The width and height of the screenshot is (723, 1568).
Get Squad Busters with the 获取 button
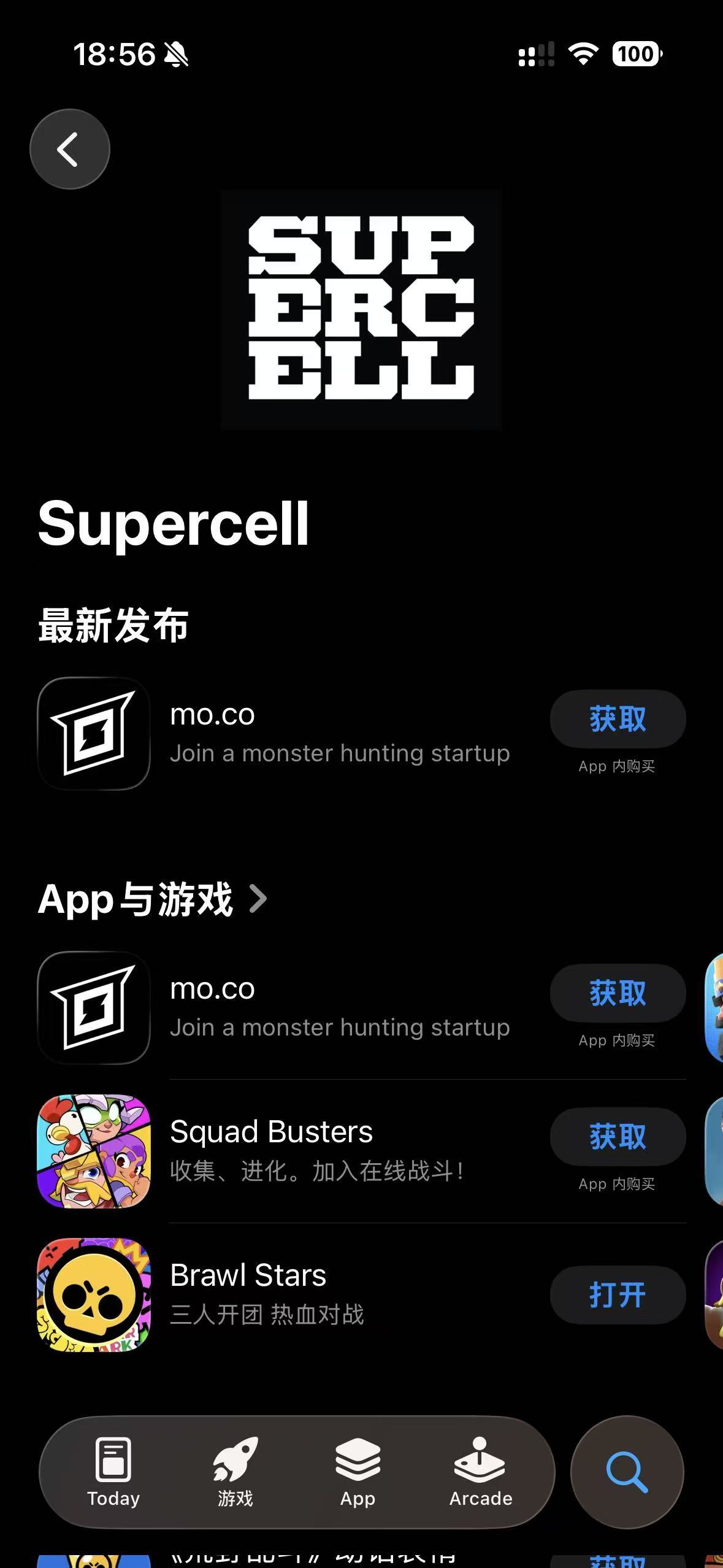point(617,1137)
